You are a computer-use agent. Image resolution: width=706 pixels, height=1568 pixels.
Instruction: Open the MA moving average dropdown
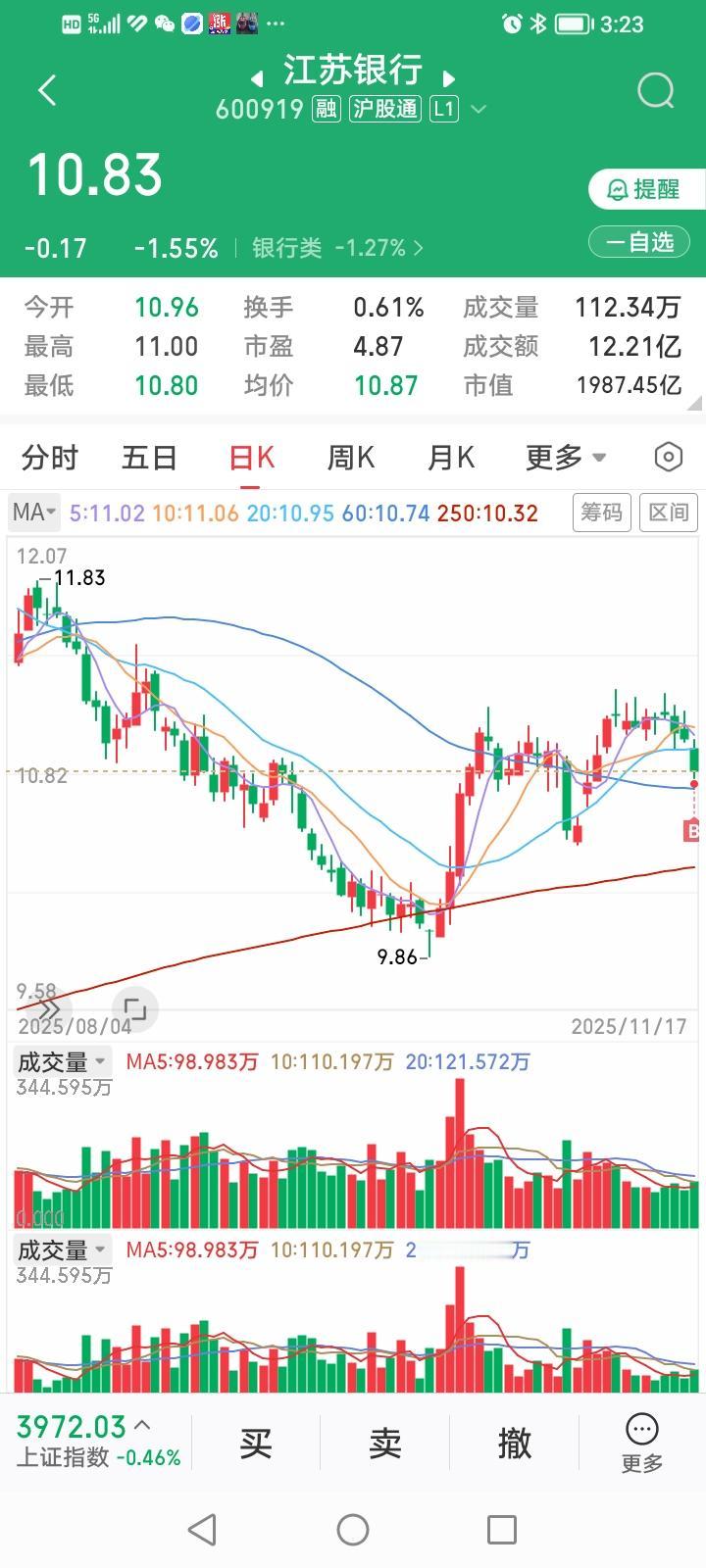[x=33, y=512]
